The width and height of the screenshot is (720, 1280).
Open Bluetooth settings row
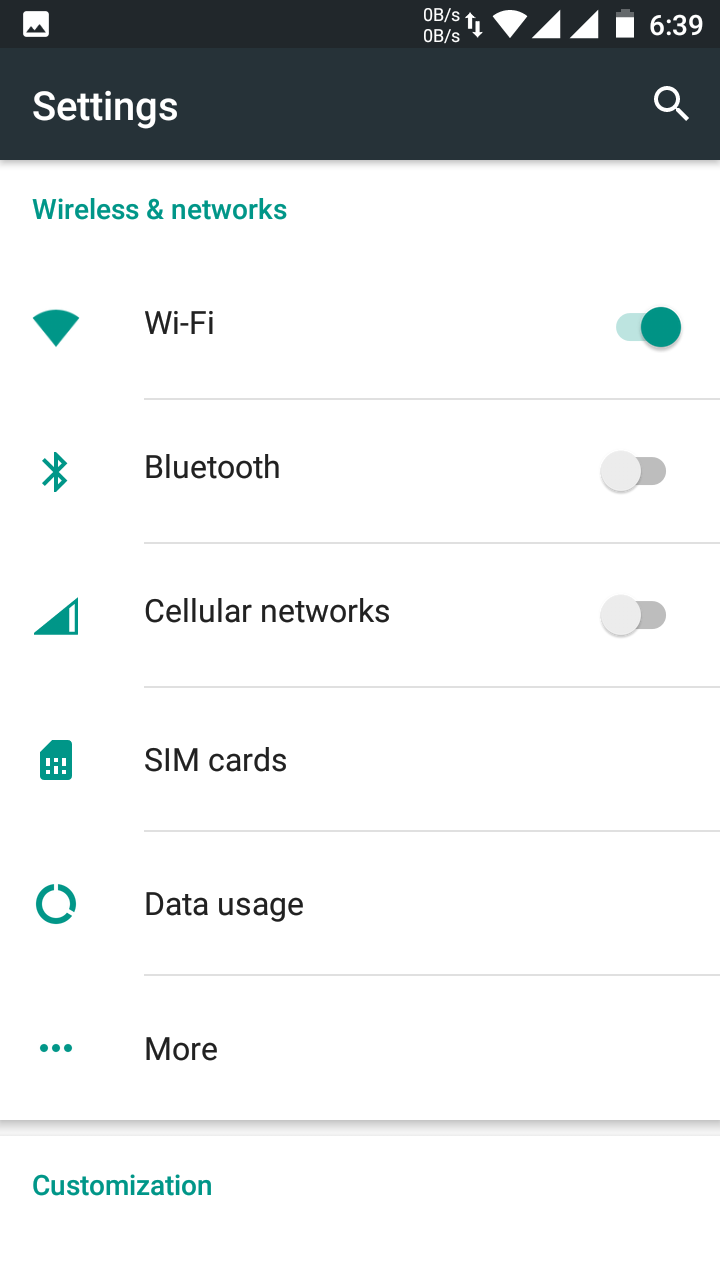pyautogui.click(x=360, y=471)
